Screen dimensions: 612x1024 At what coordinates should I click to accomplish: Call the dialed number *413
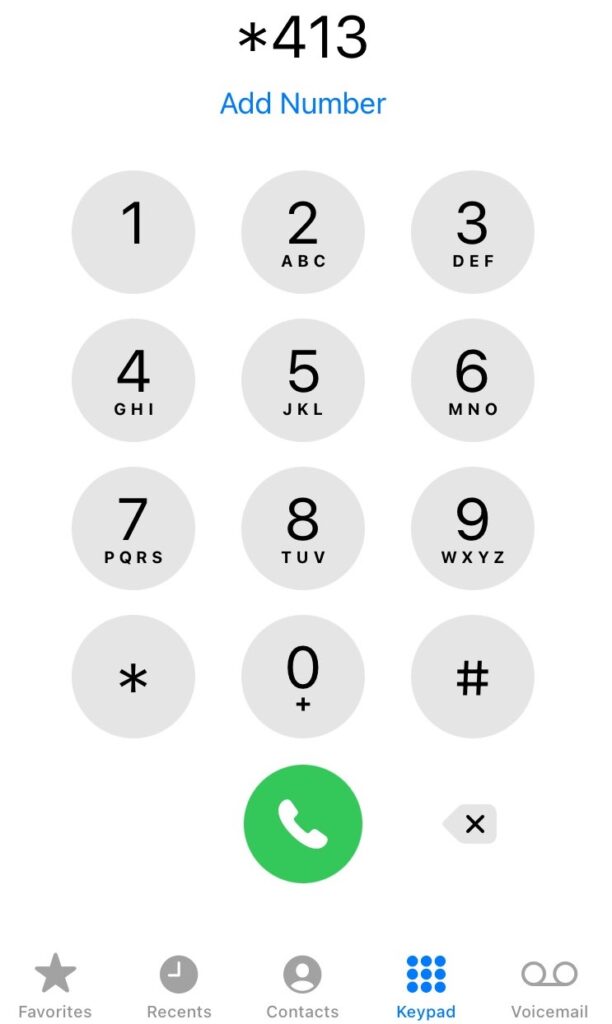click(303, 824)
